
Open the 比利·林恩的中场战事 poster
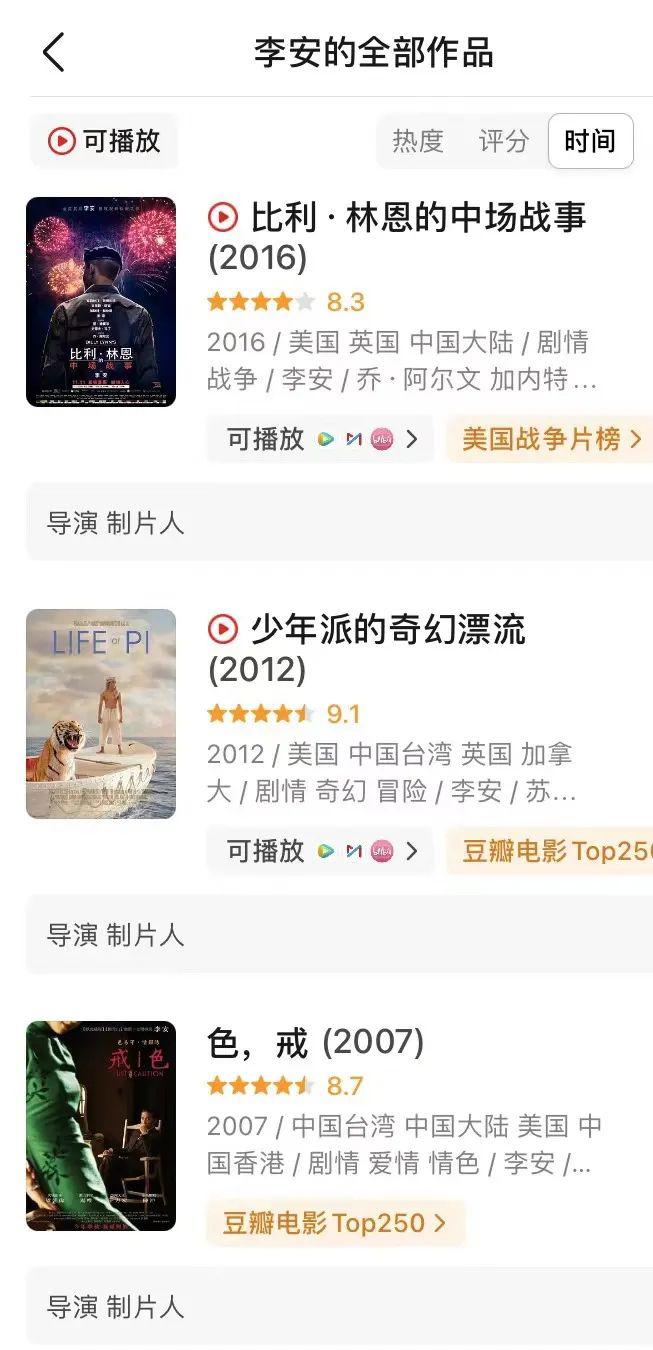click(x=101, y=302)
